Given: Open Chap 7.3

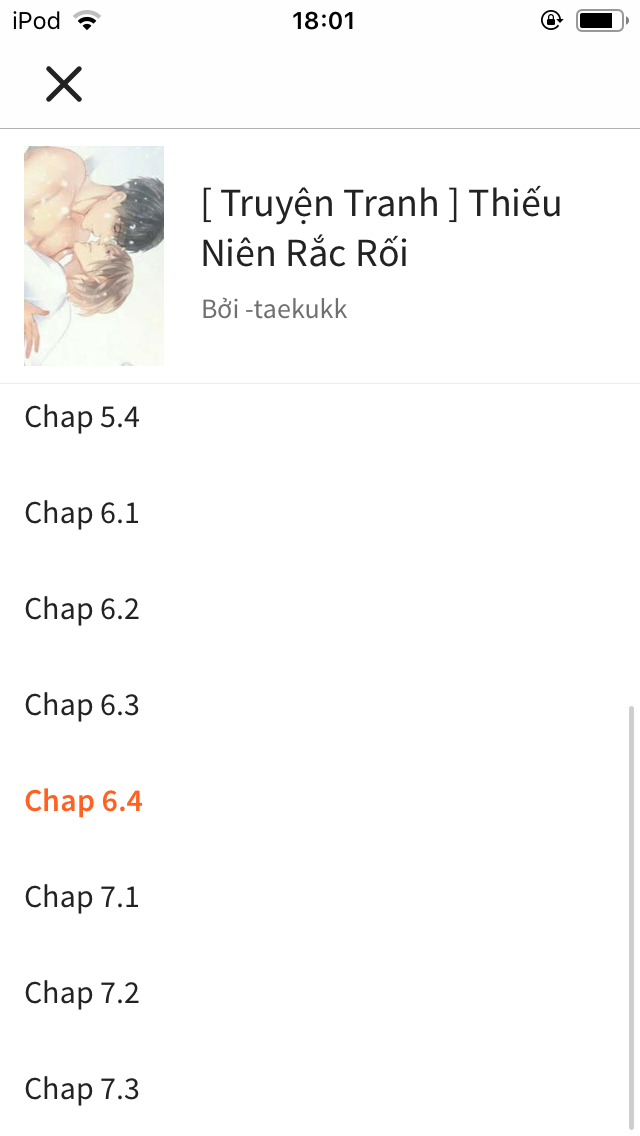Looking at the screenshot, I should [320, 1088].
